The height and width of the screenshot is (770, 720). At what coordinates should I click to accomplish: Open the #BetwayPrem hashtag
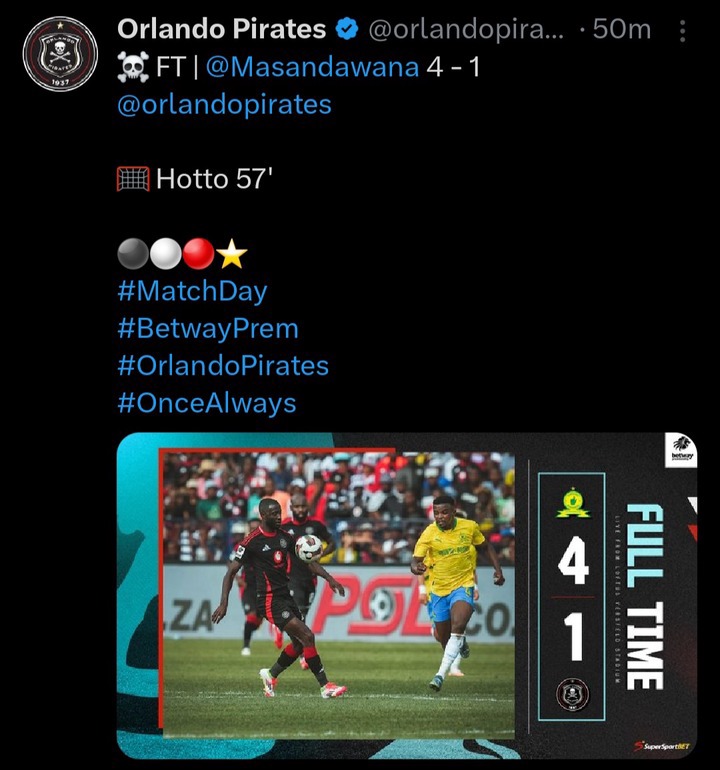[x=208, y=329]
